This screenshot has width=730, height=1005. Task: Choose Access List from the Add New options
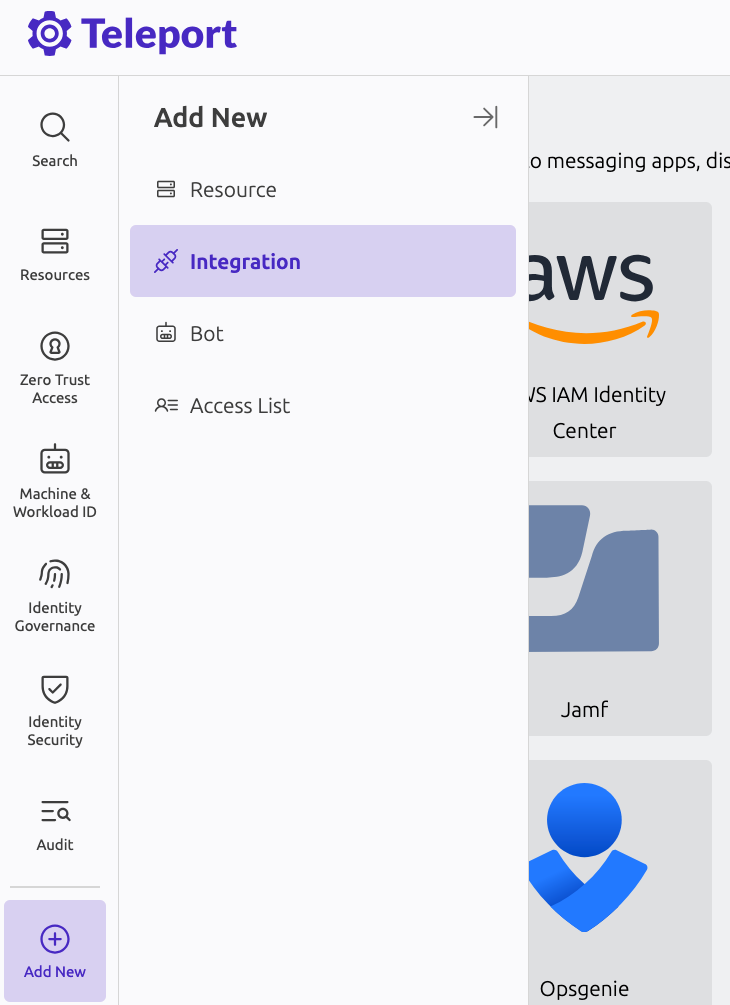pyautogui.click(x=240, y=405)
